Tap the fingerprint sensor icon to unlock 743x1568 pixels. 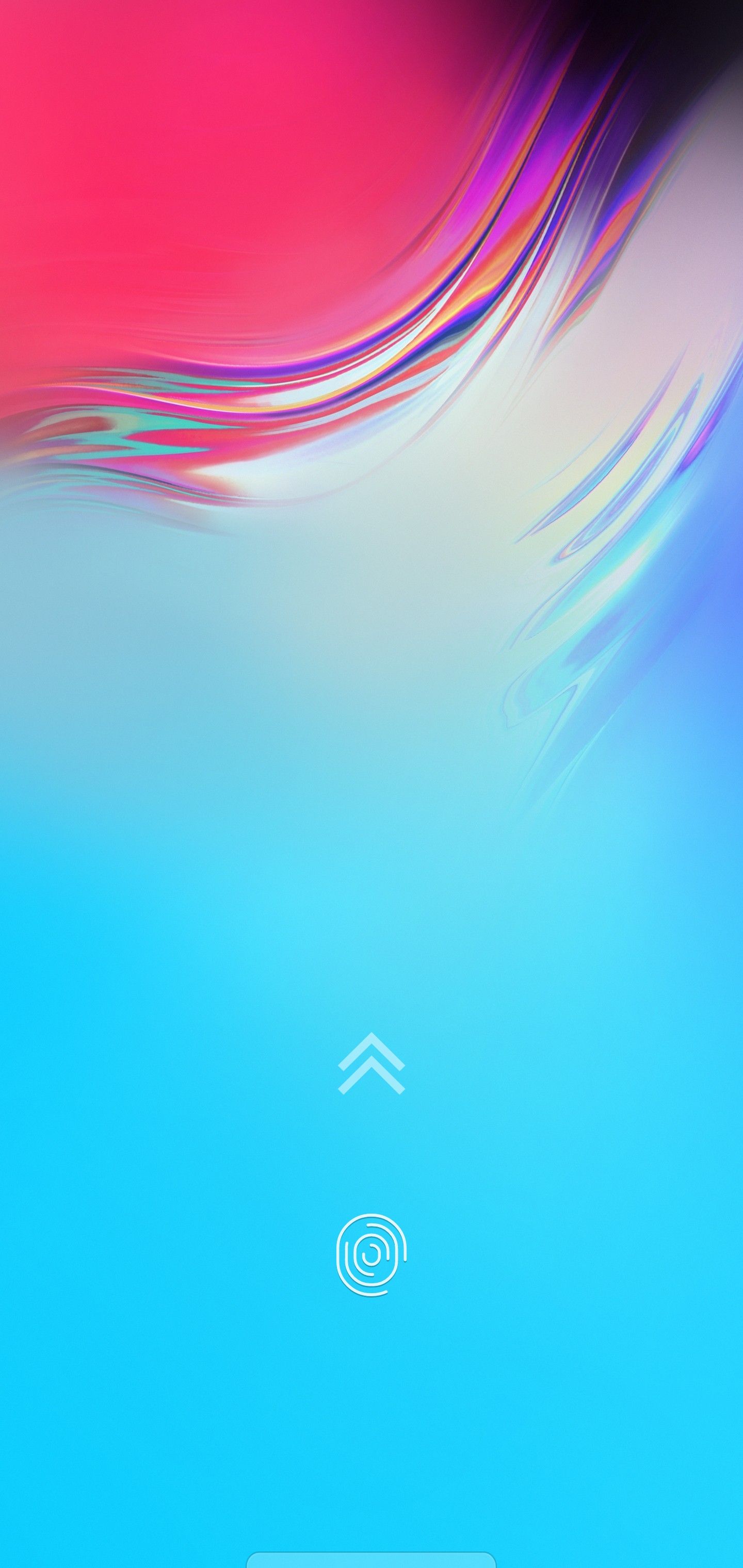(x=372, y=1254)
